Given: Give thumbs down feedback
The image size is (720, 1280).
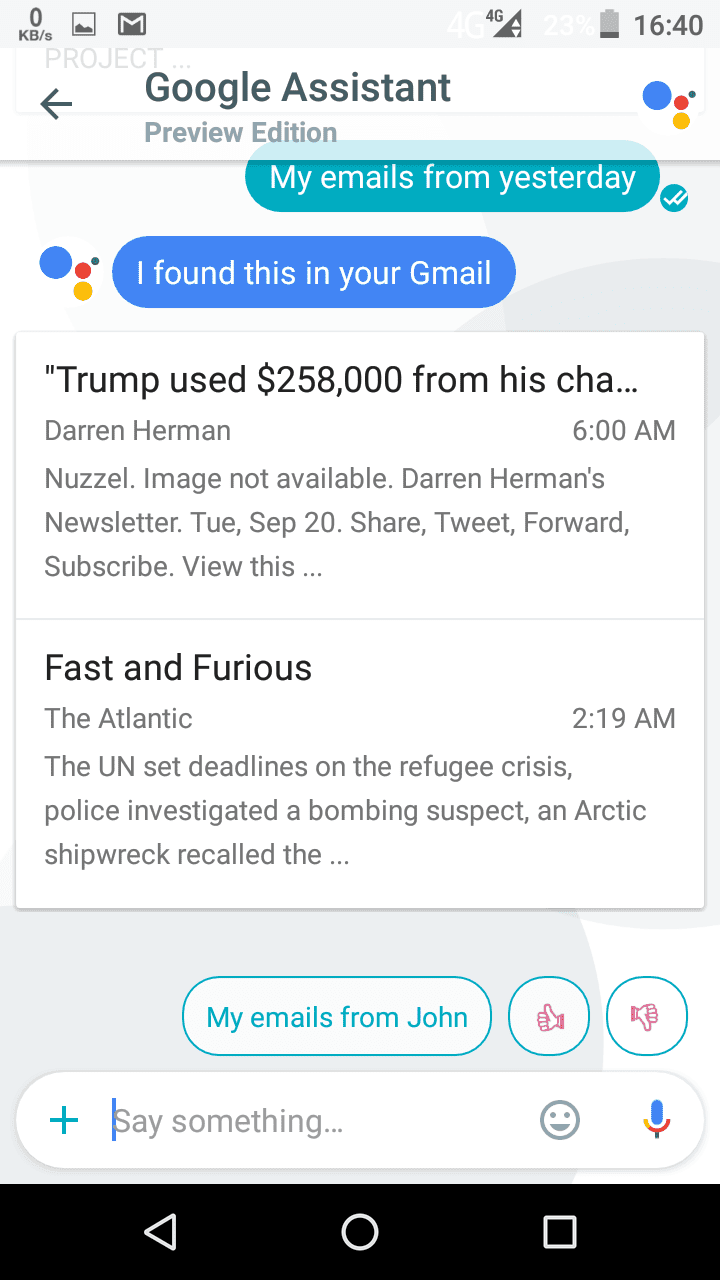Looking at the screenshot, I should click(x=647, y=1017).
